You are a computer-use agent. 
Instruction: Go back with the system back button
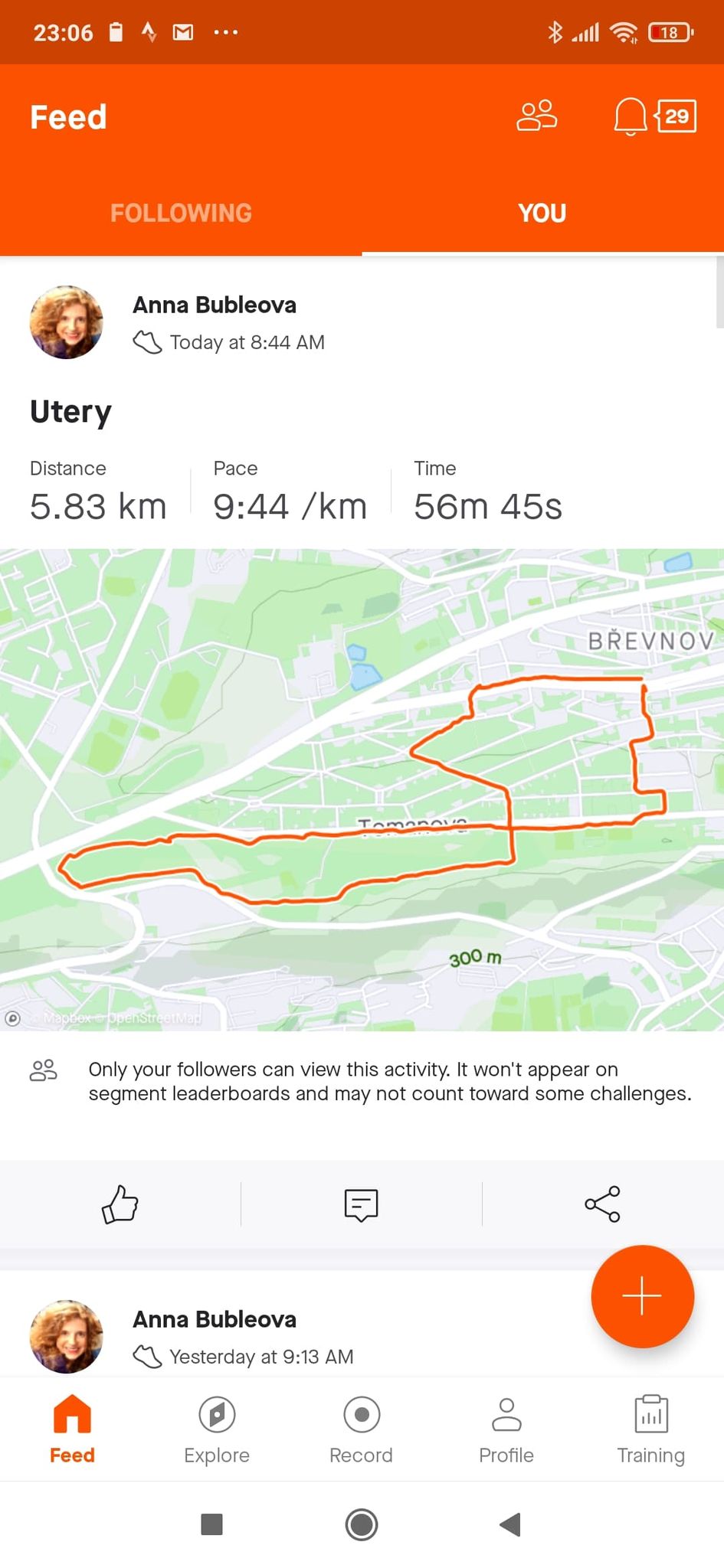[510, 1524]
